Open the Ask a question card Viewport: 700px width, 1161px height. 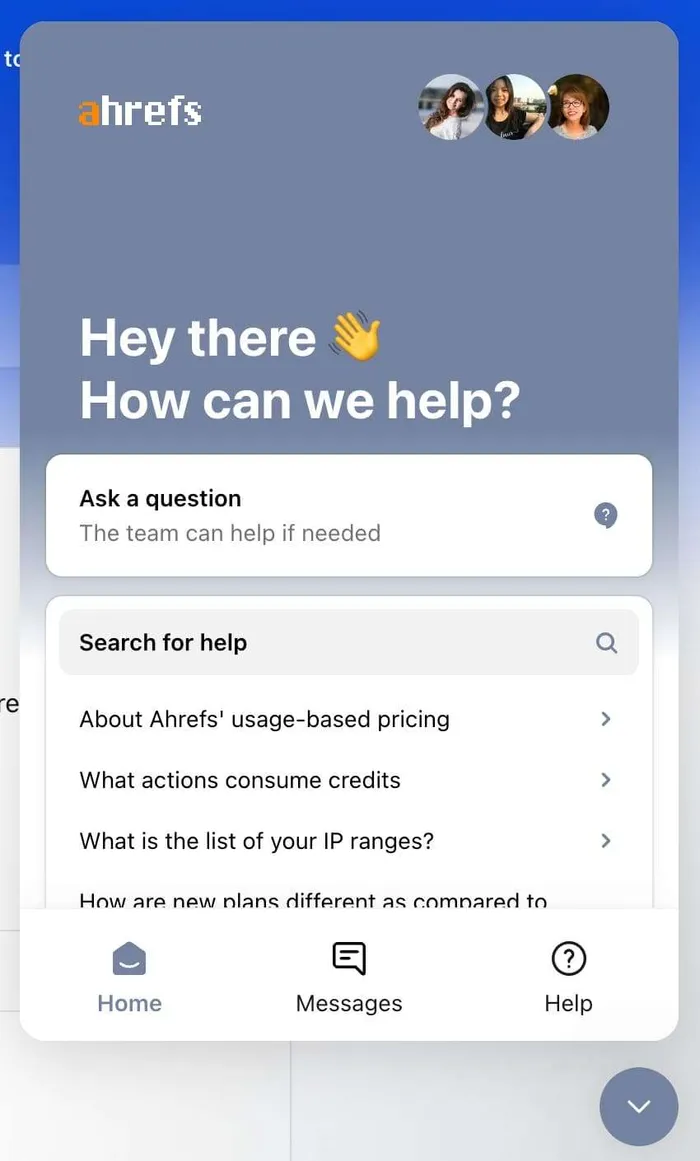tap(348, 515)
